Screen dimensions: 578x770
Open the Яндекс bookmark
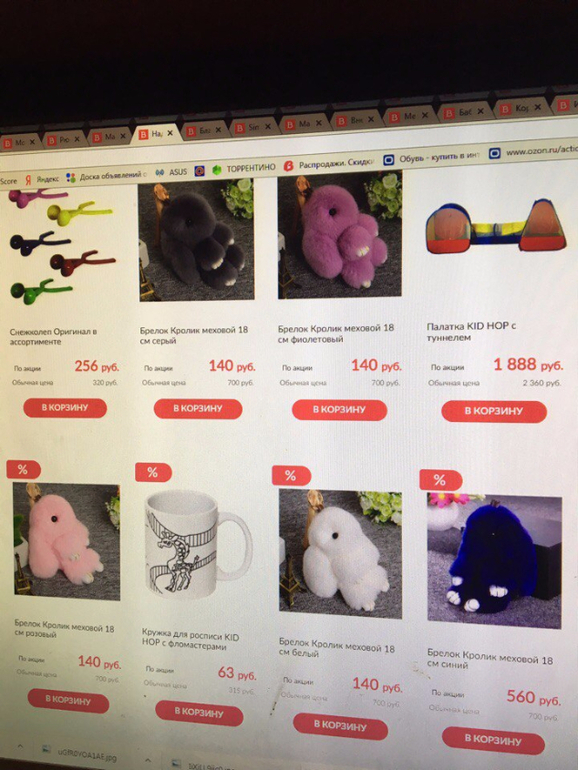coord(43,179)
